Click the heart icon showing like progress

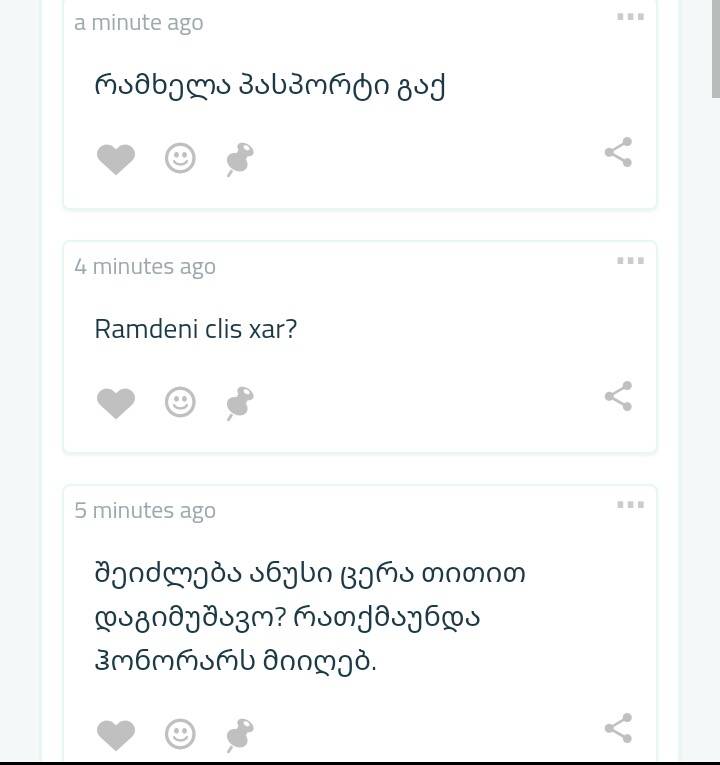[116, 158]
